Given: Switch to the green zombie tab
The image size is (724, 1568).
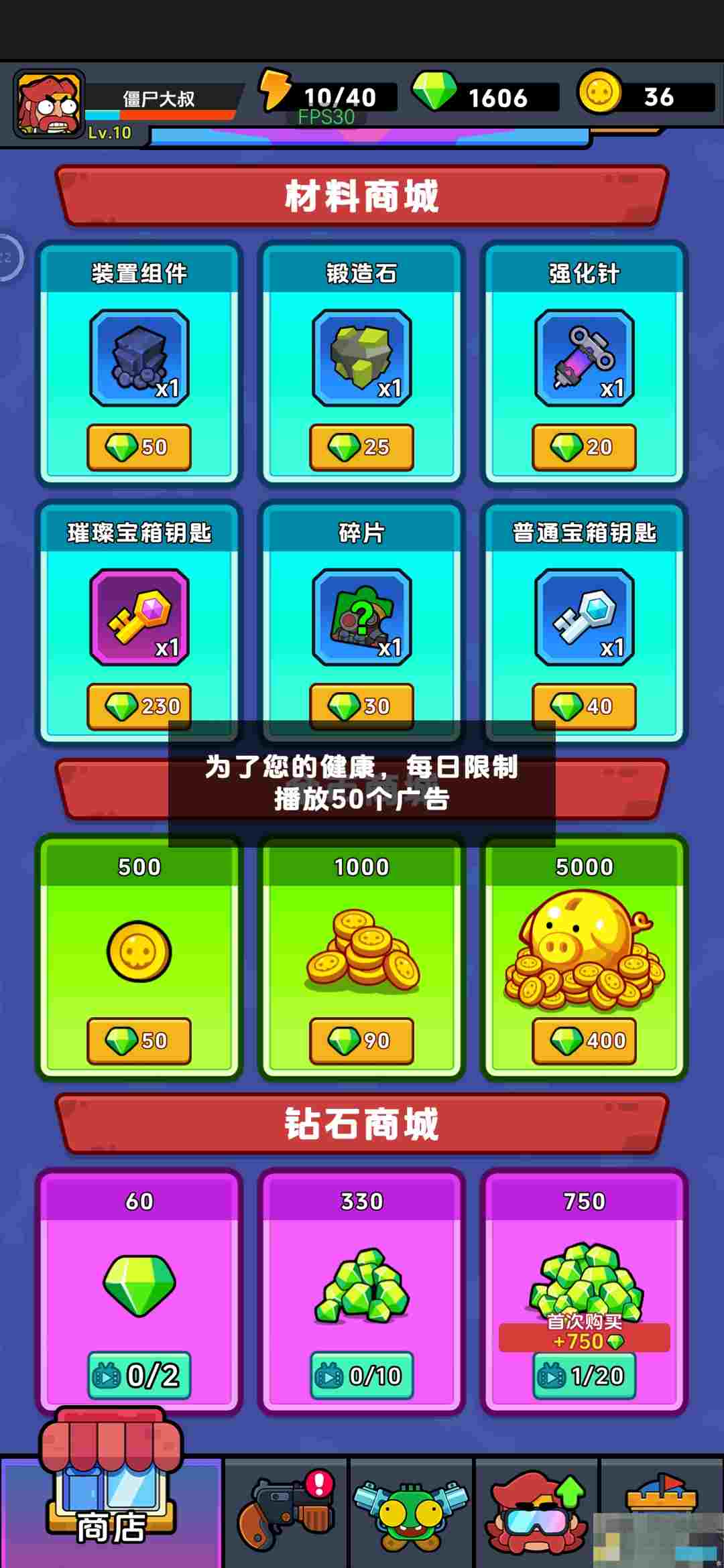Looking at the screenshot, I should tap(410, 1512).
